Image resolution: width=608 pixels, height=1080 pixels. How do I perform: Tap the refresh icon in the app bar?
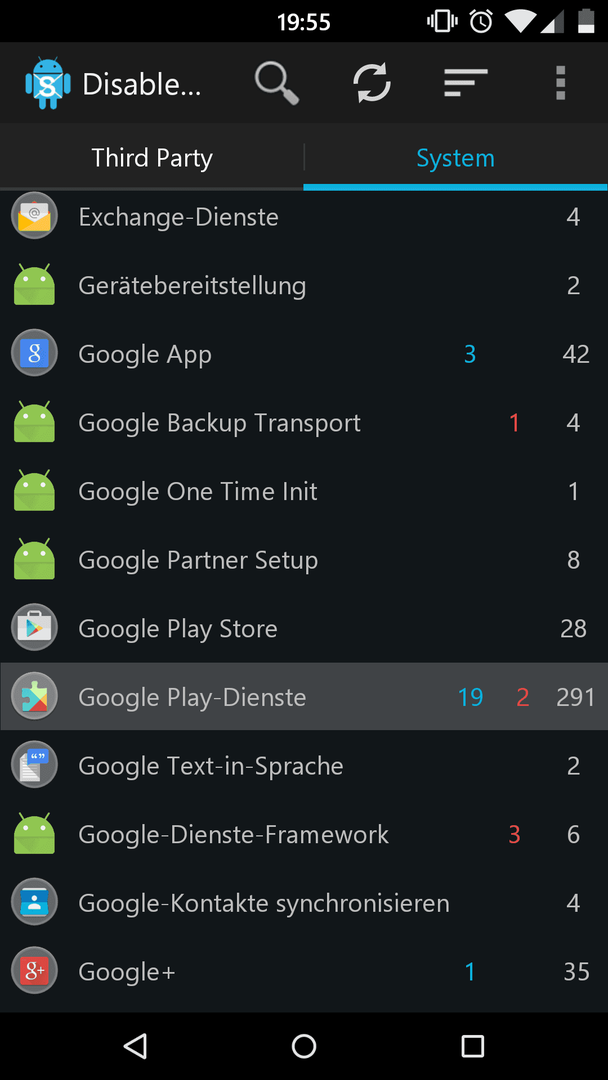pos(372,83)
